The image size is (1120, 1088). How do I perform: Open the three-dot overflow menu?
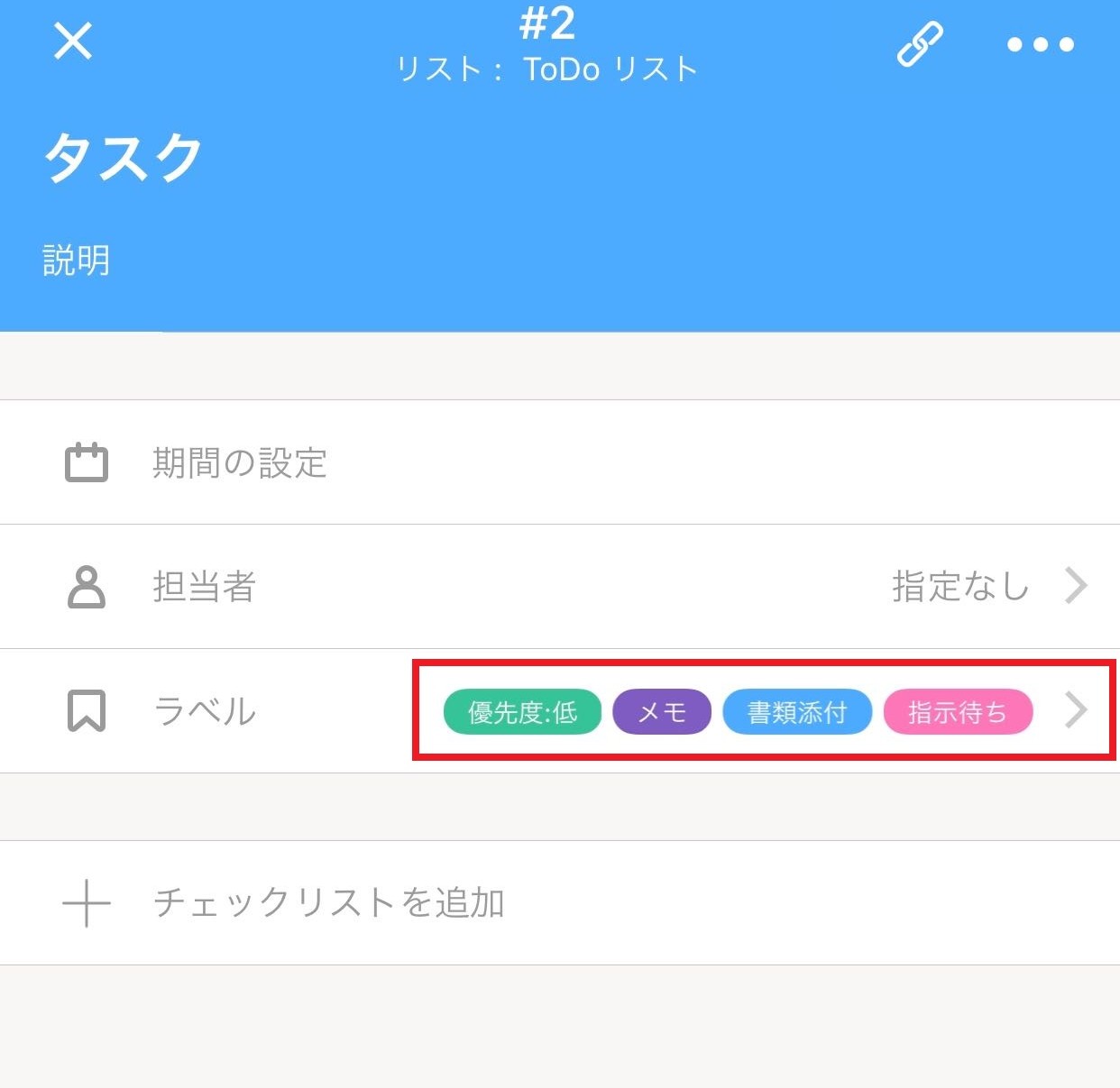pyautogui.click(x=1040, y=44)
